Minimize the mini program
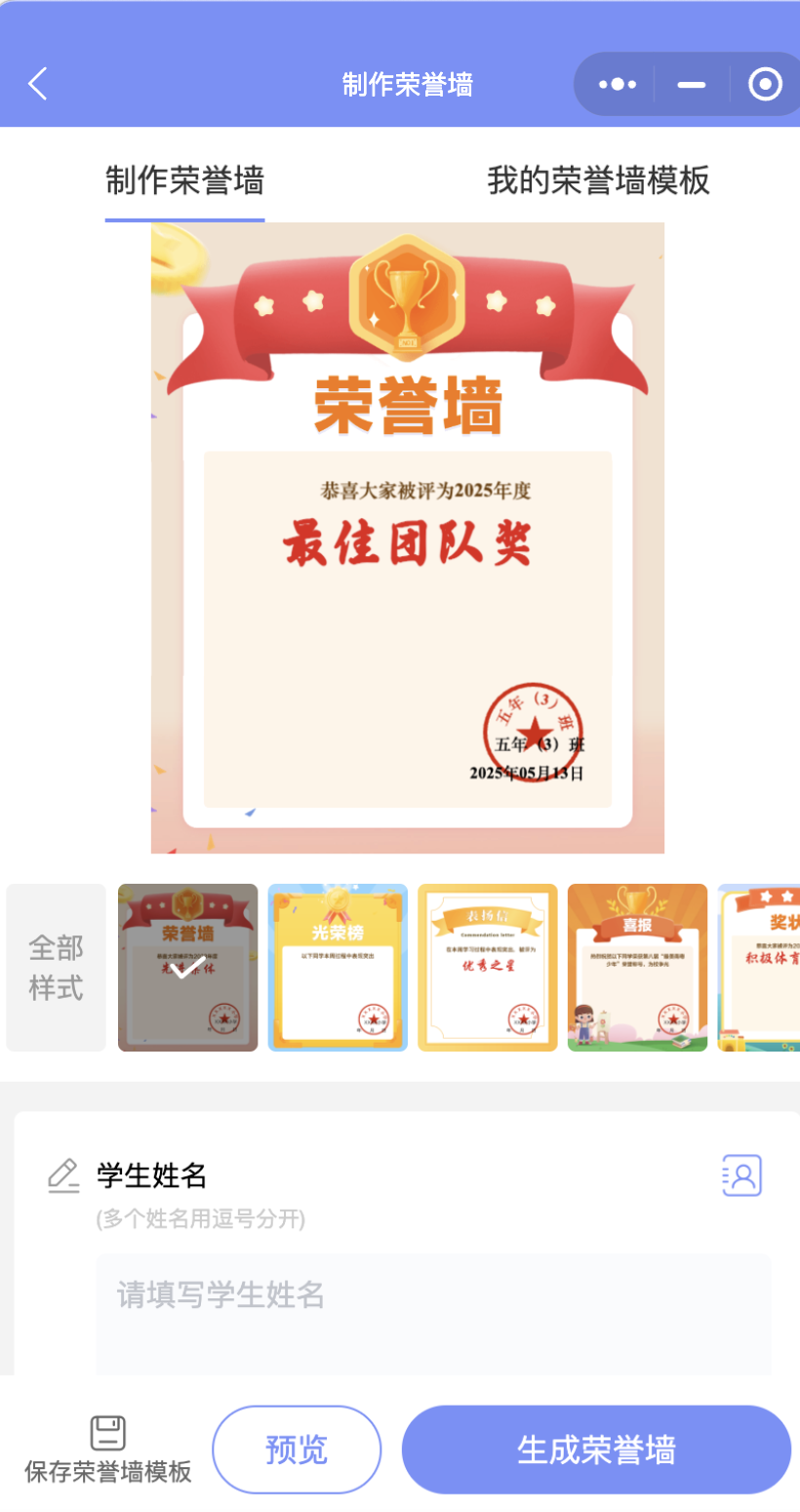This screenshot has width=800, height=1512. click(x=691, y=85)
